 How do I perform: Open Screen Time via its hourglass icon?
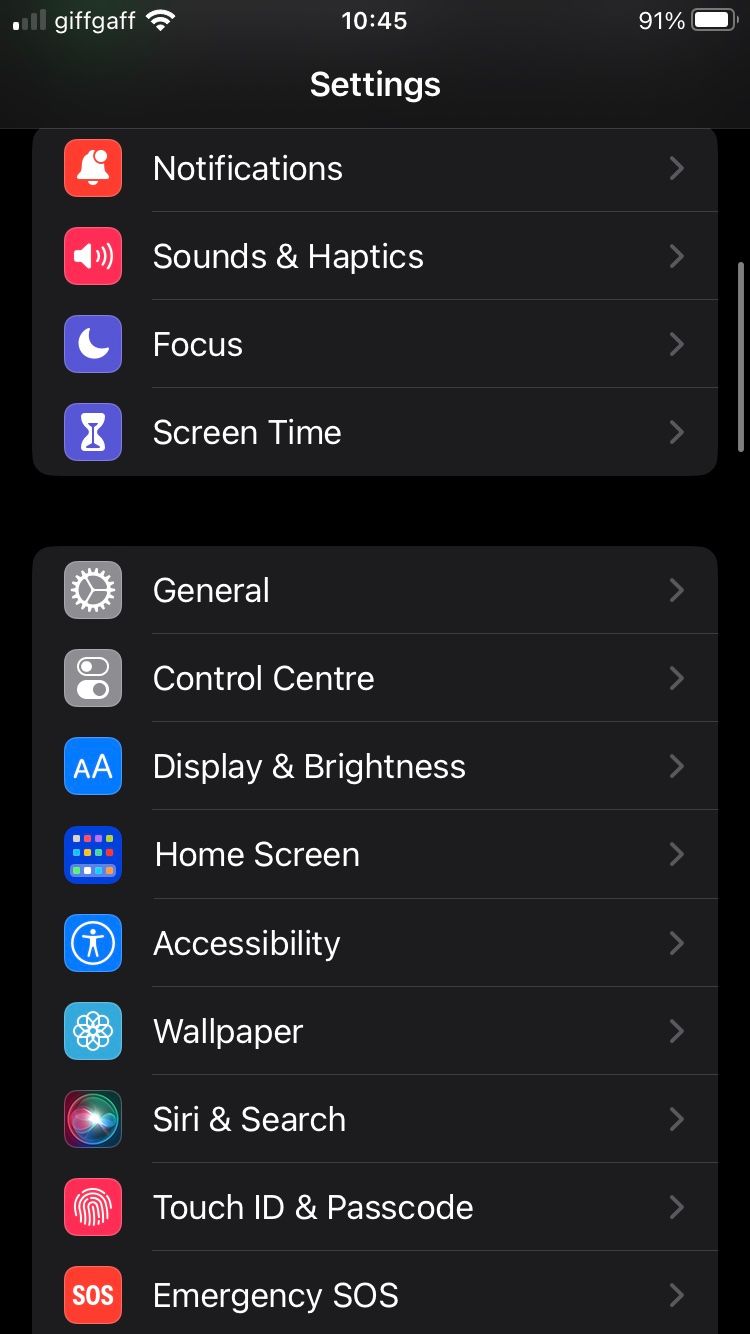click(92, 432)
